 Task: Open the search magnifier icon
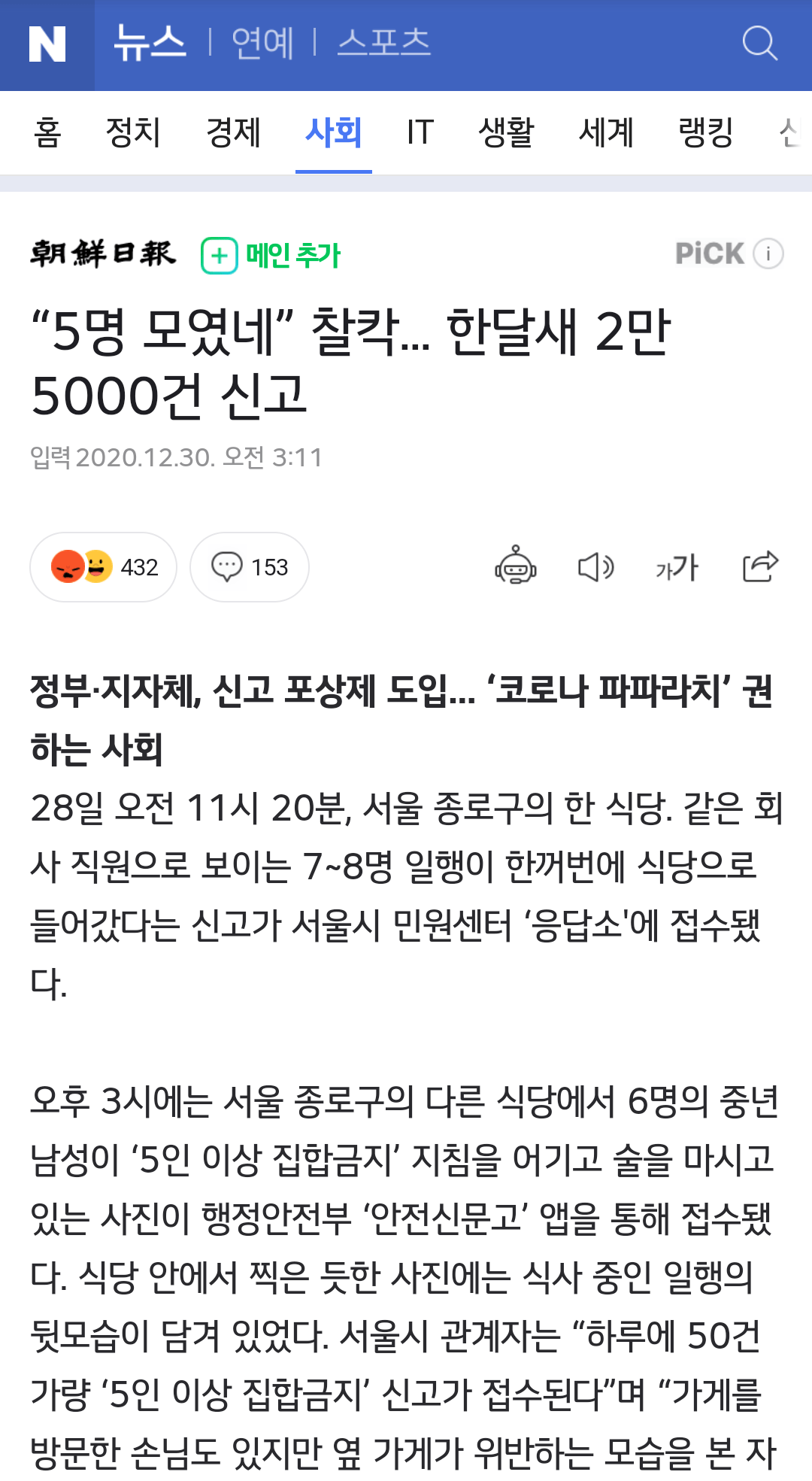[759, 43]
